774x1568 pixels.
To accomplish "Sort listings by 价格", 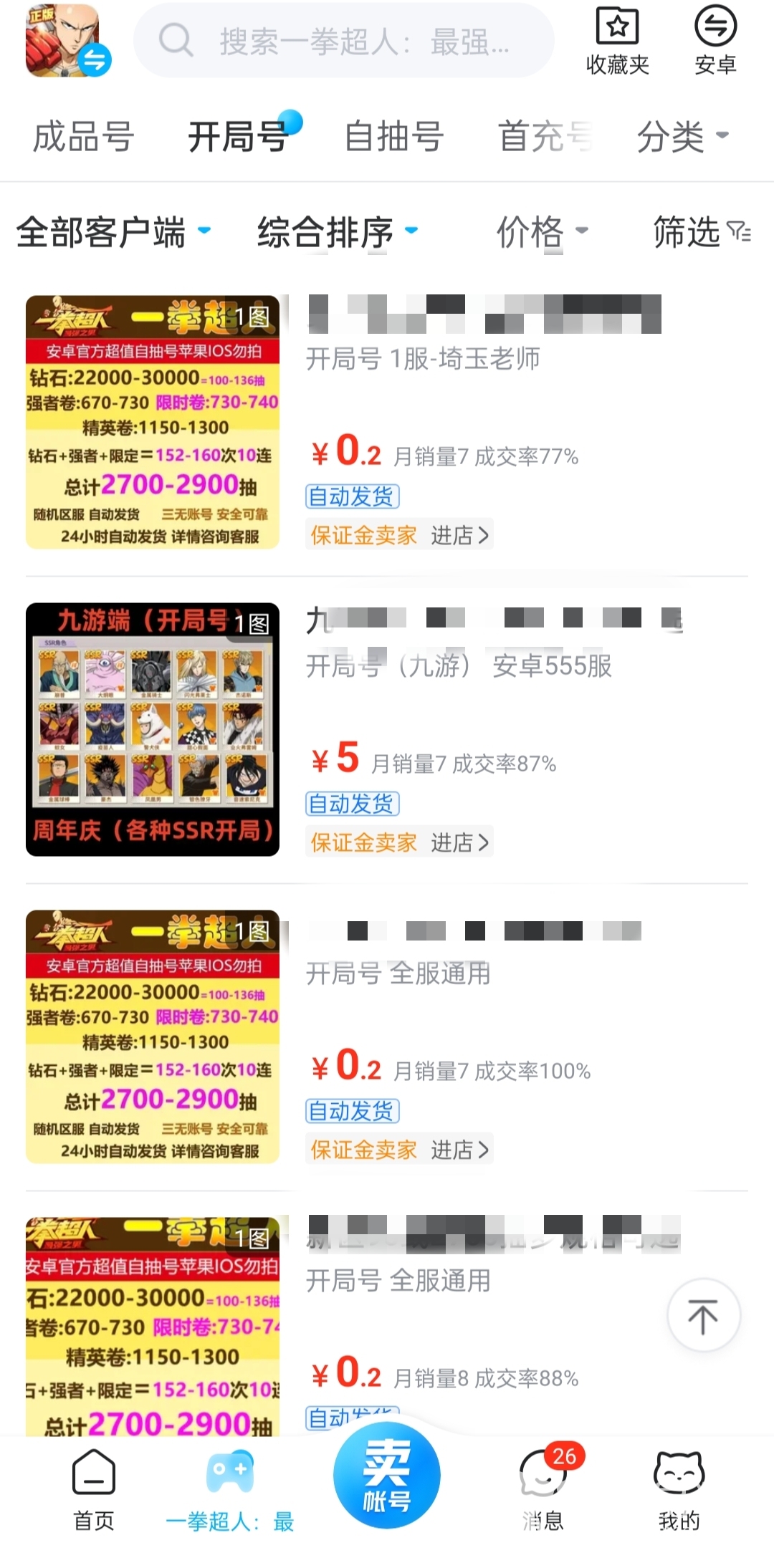I will point(542,232).
